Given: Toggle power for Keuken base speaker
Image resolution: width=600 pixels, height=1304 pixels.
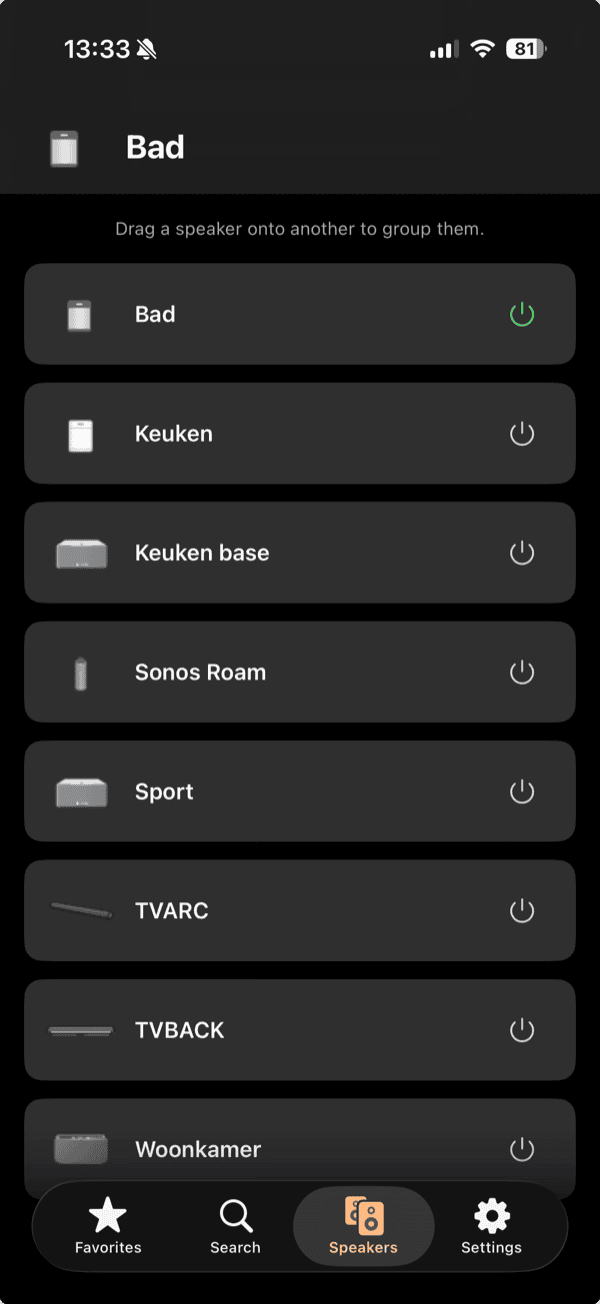Looking at the screenshot, I should coord(522,553).
